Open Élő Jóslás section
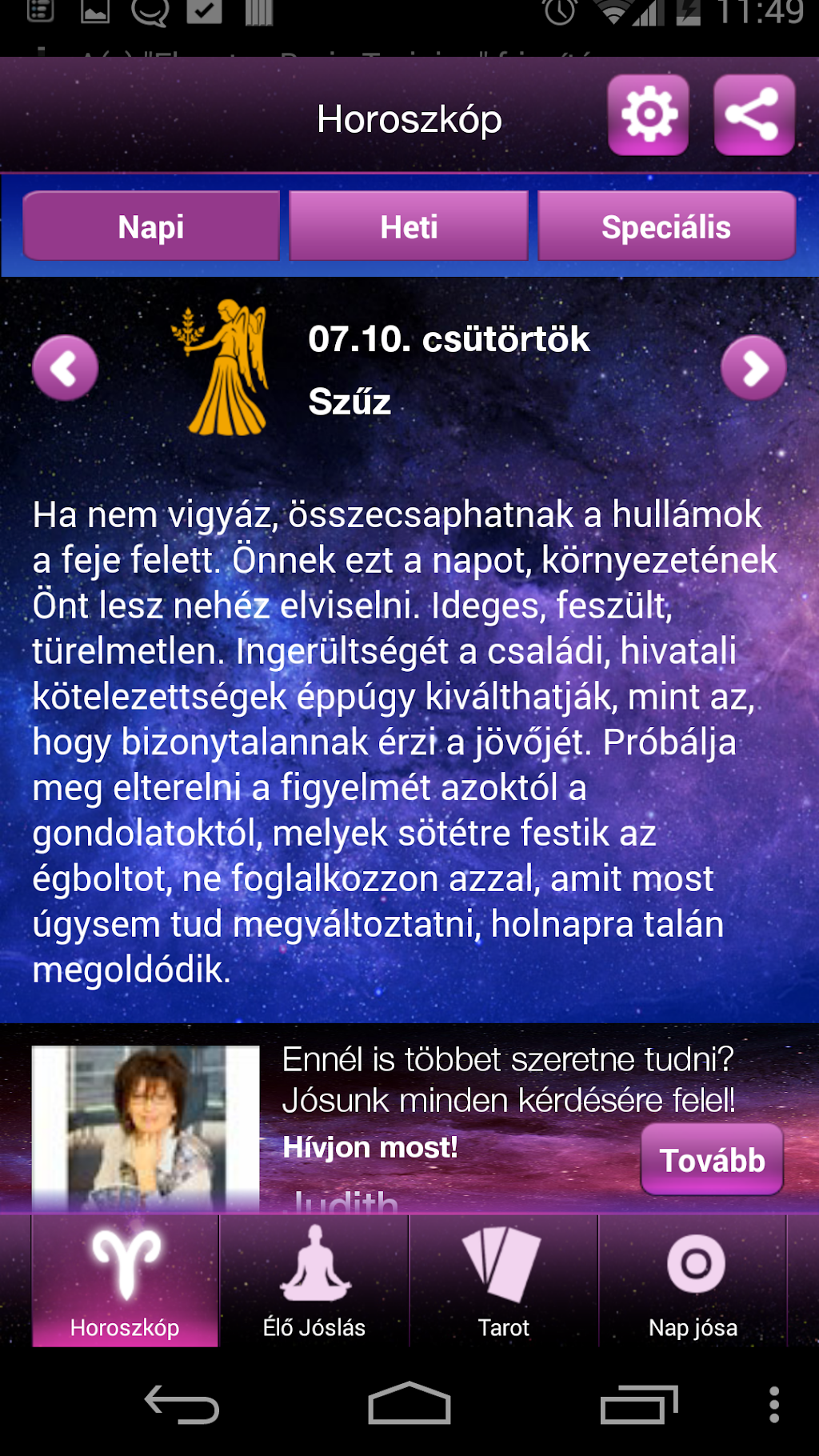This screenshot has width=819, height=1456. click(x=314, y=1282)
